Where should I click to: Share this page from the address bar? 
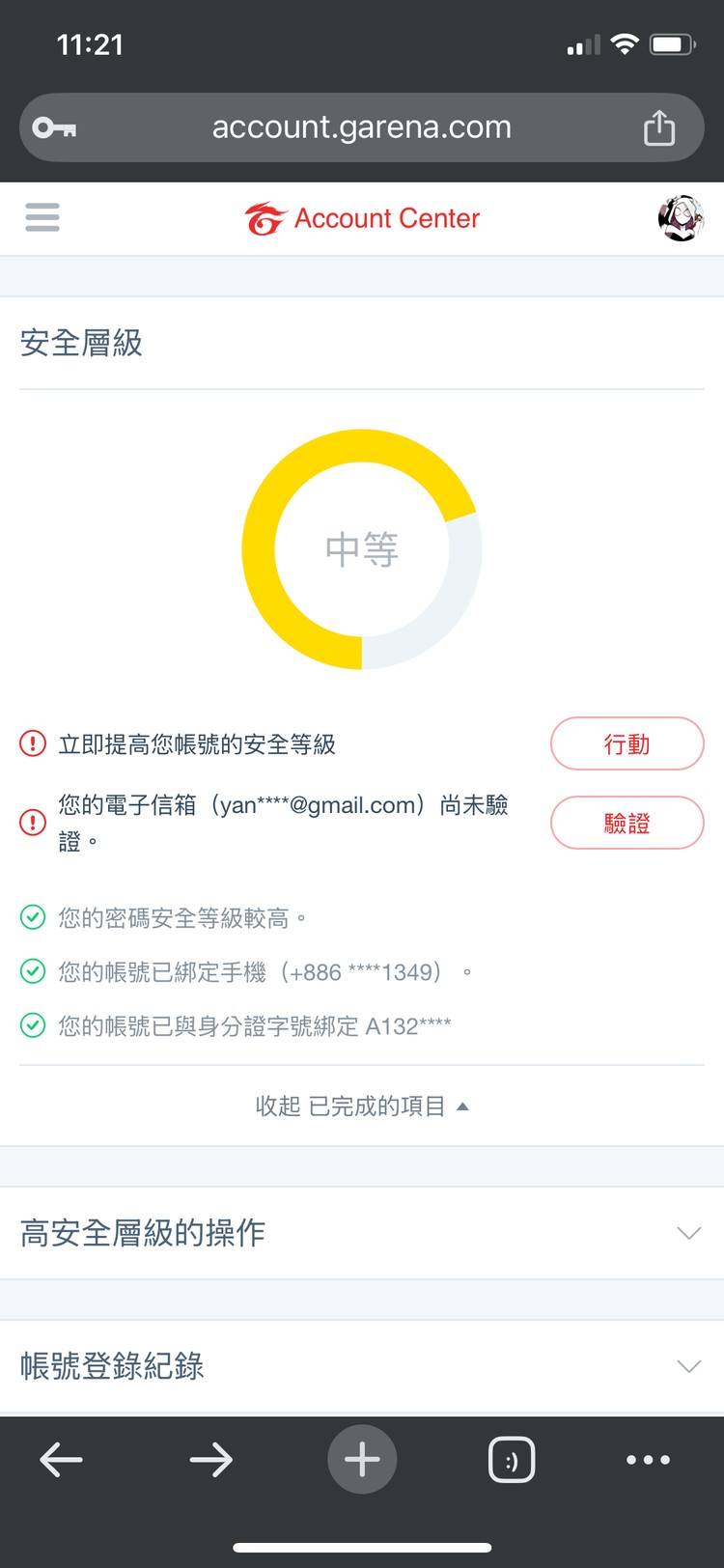[659, 127]
